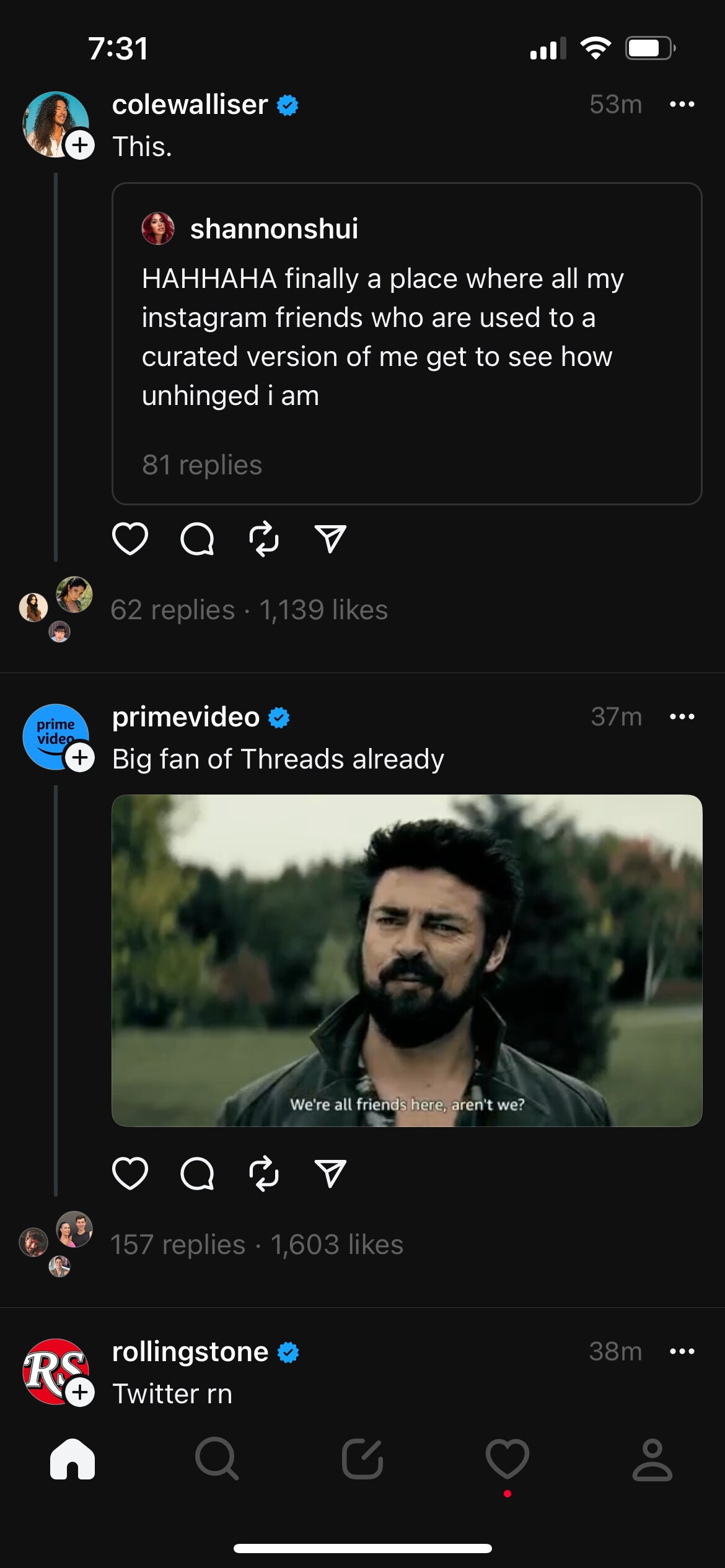Screen dimensions: 725x1568
Task: Open more options for colewalliser's post
Action: pos(682,105)
